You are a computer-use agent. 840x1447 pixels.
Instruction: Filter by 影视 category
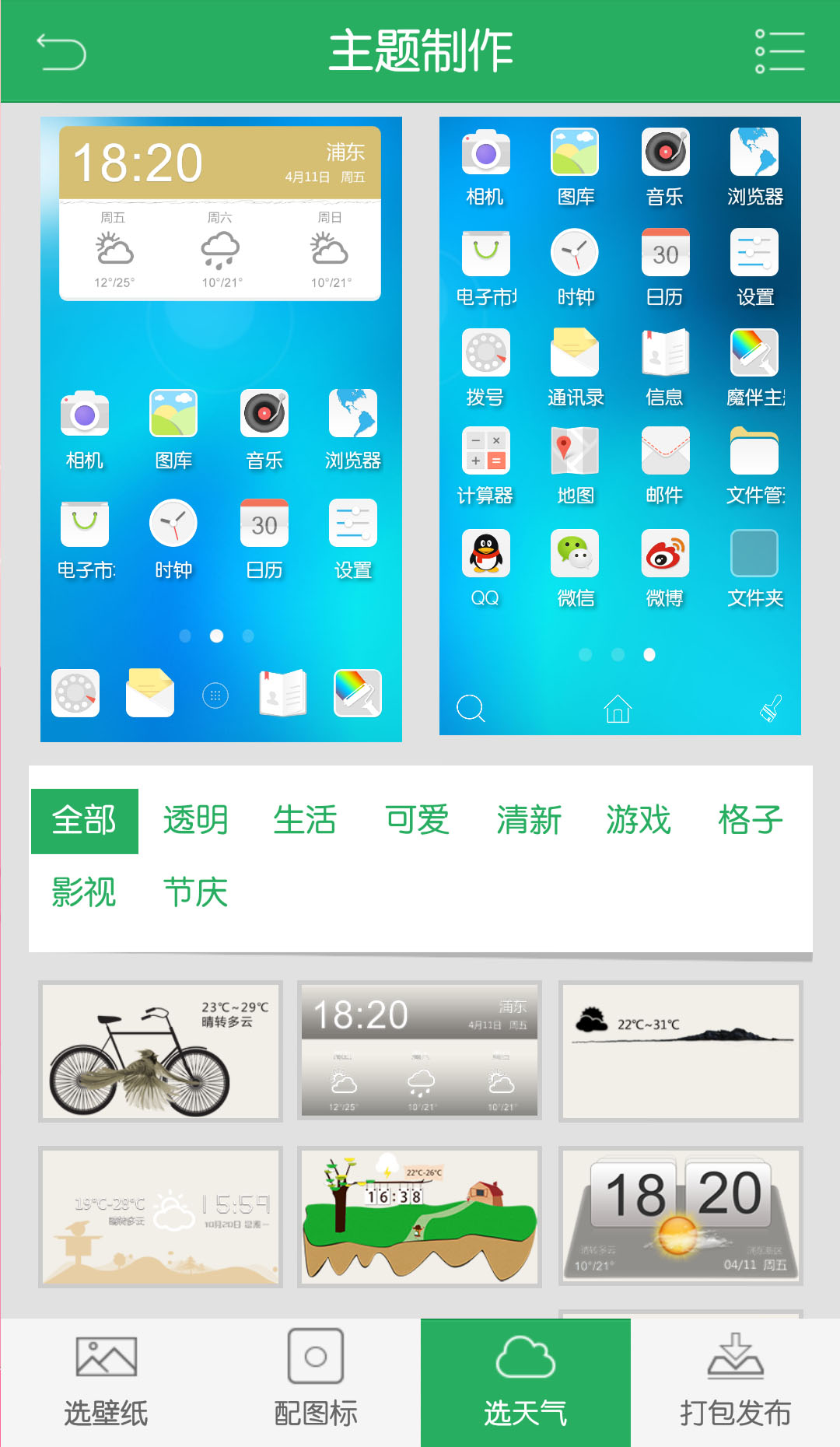(x=84, y=892)
